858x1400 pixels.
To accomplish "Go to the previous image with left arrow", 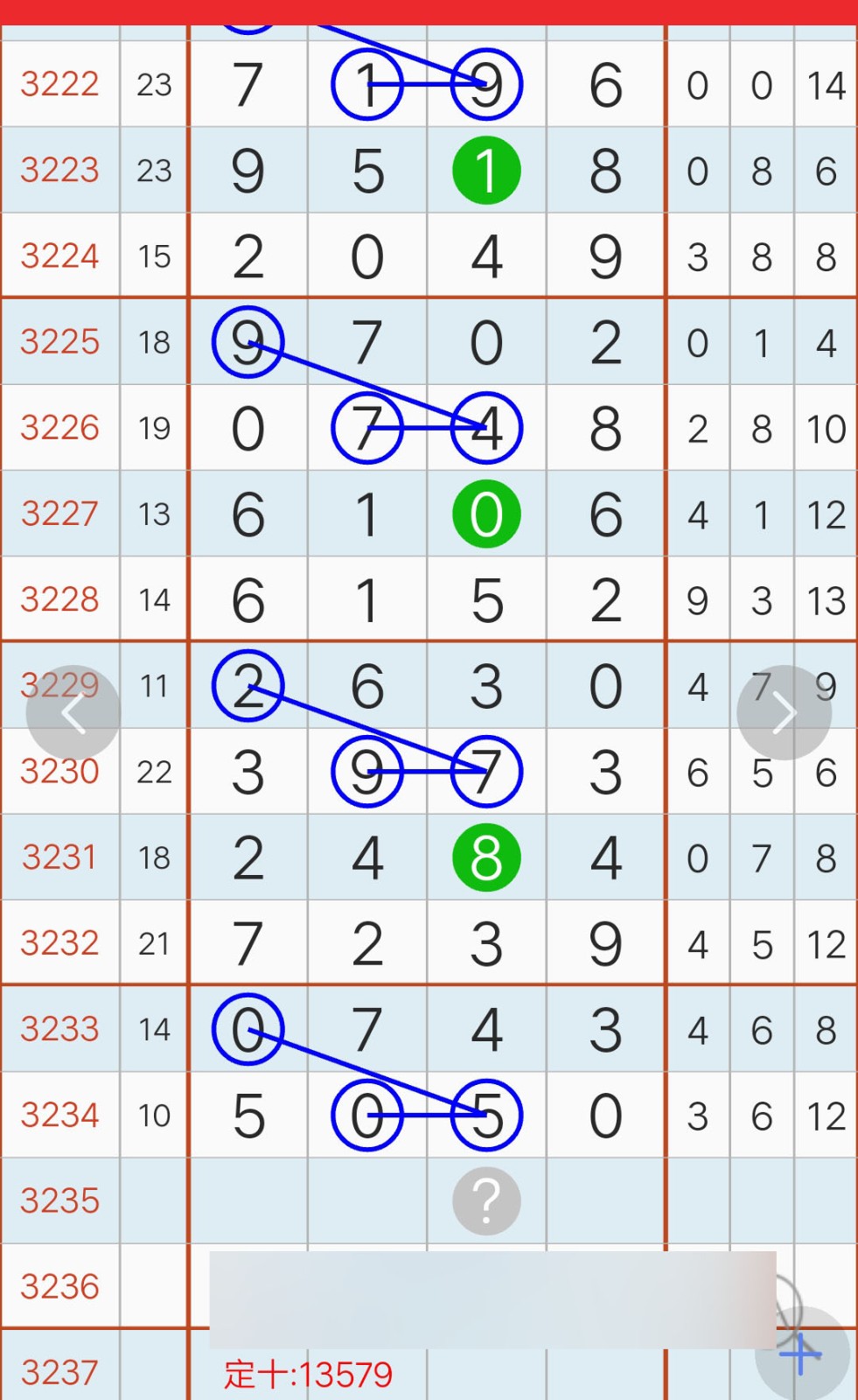I will [x=73, y=713].
